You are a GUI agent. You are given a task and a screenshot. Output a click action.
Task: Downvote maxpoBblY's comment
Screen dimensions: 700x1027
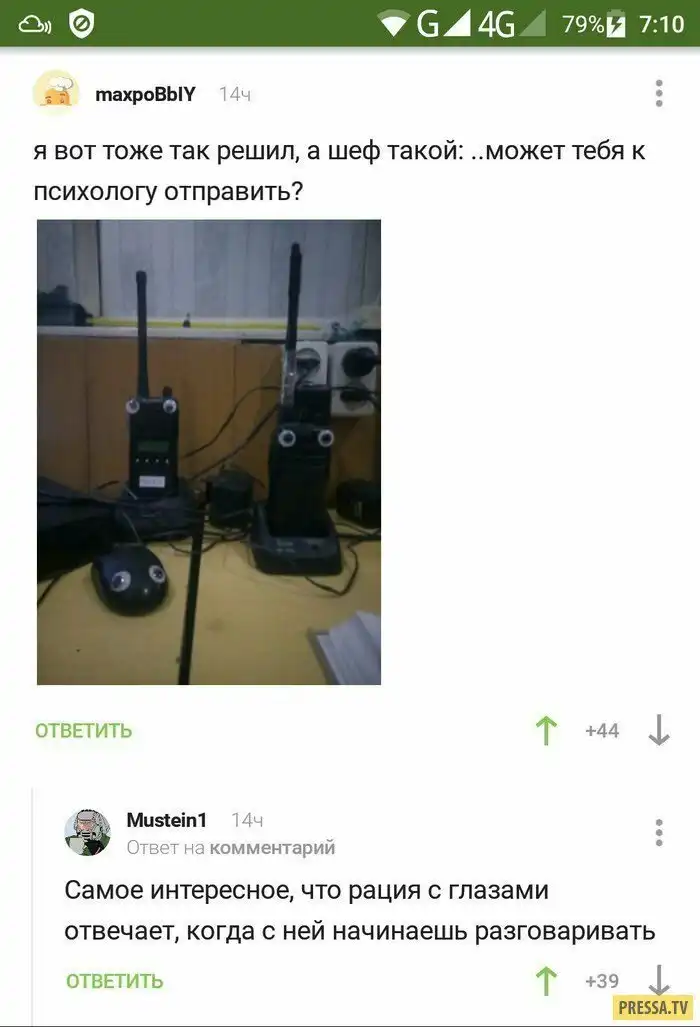[x=658, y=731]
